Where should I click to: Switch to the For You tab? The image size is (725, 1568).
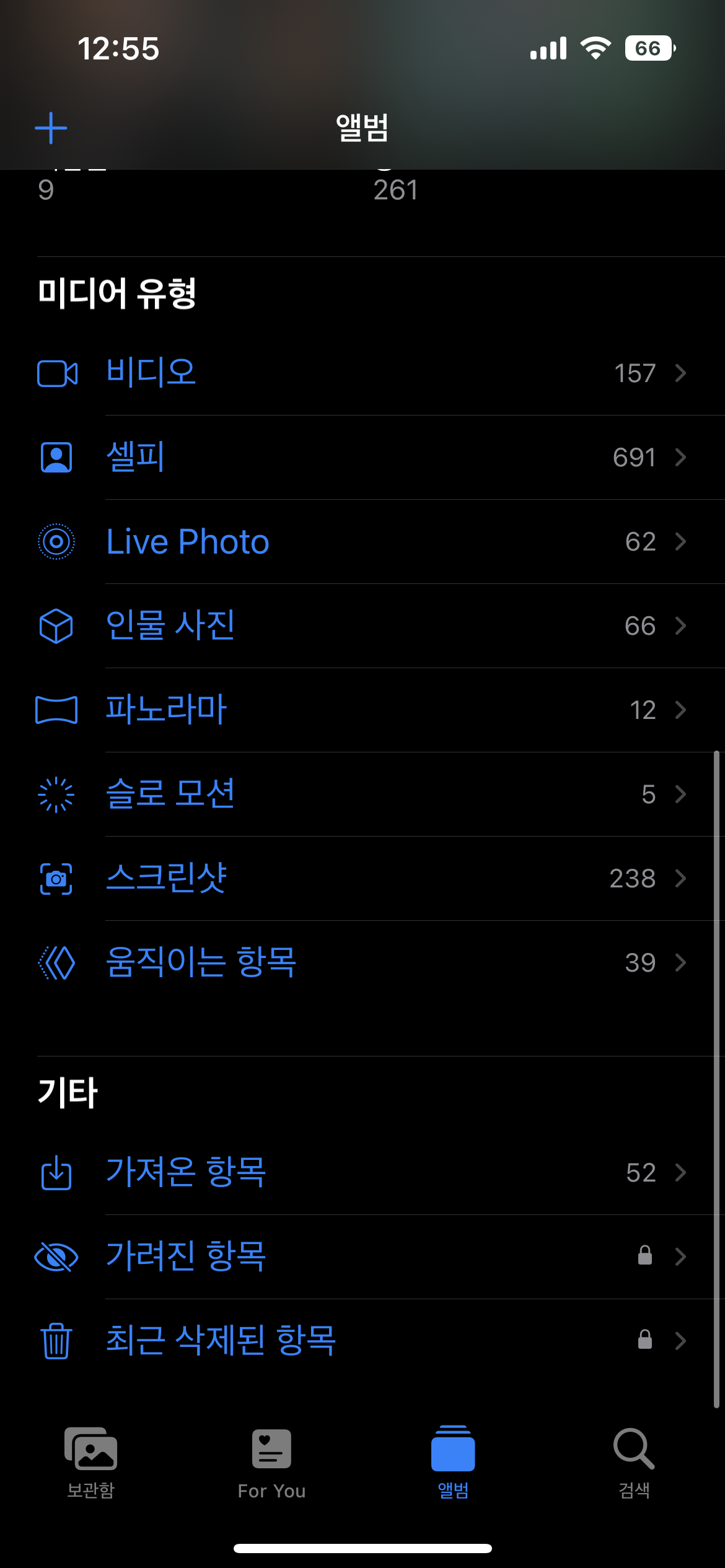[271, 1461]
